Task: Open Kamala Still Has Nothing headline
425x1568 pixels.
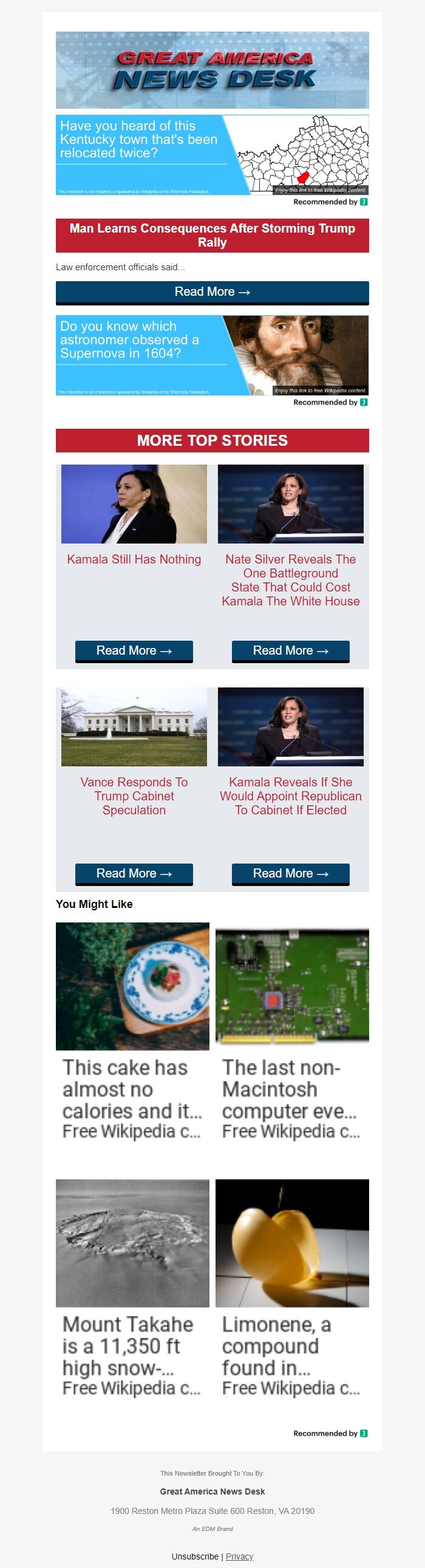Action: (x=134, y=559)
